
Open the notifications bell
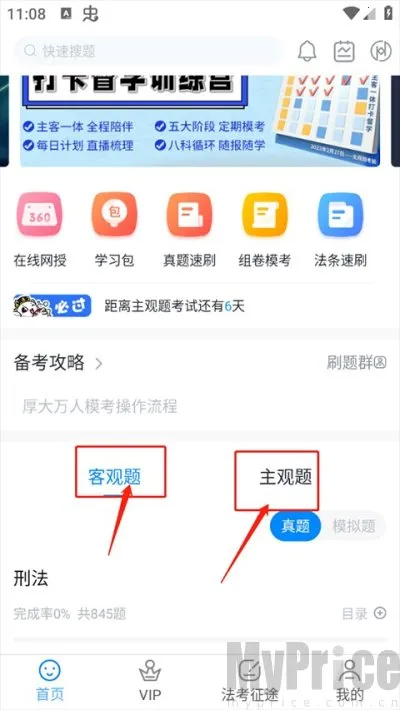307,51
